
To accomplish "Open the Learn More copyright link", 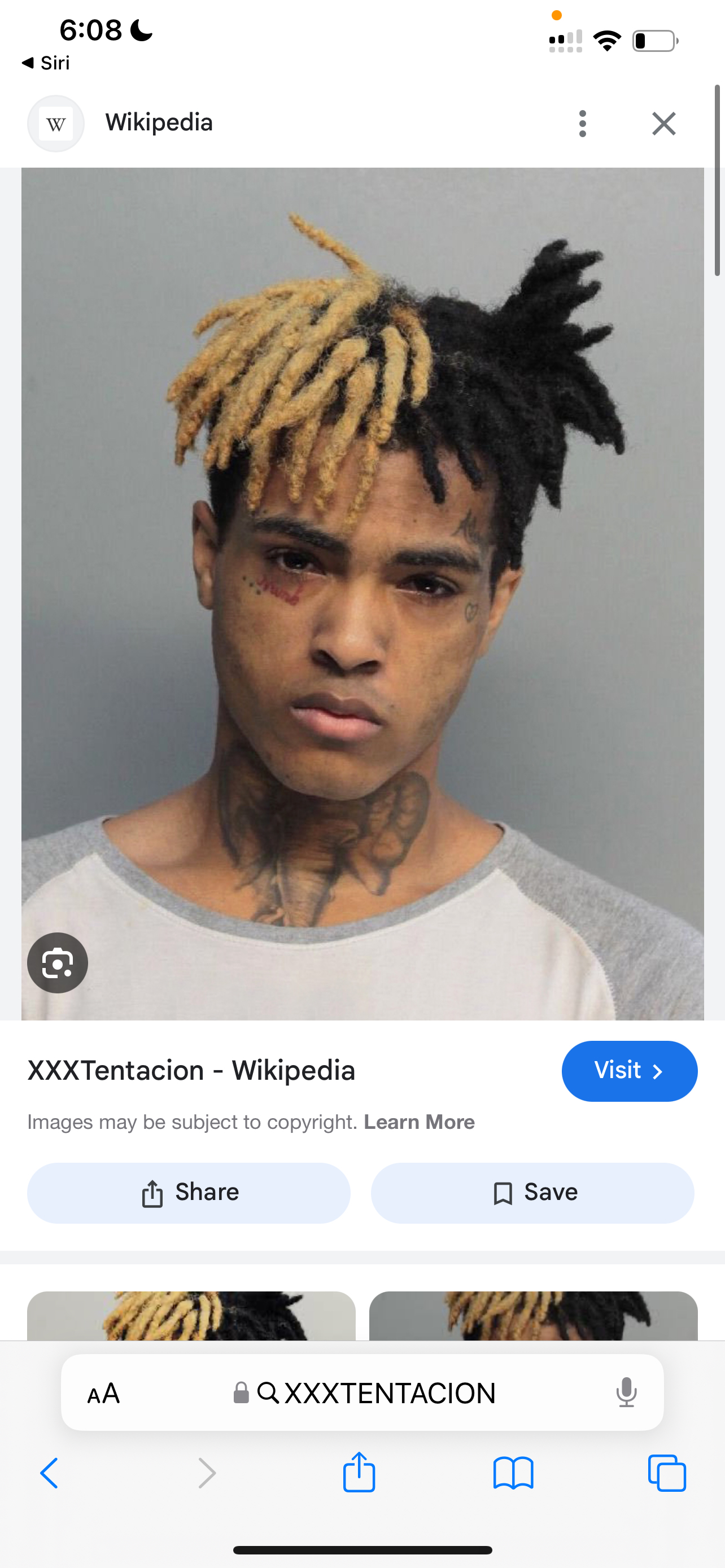I will (x=419, y=1122).
